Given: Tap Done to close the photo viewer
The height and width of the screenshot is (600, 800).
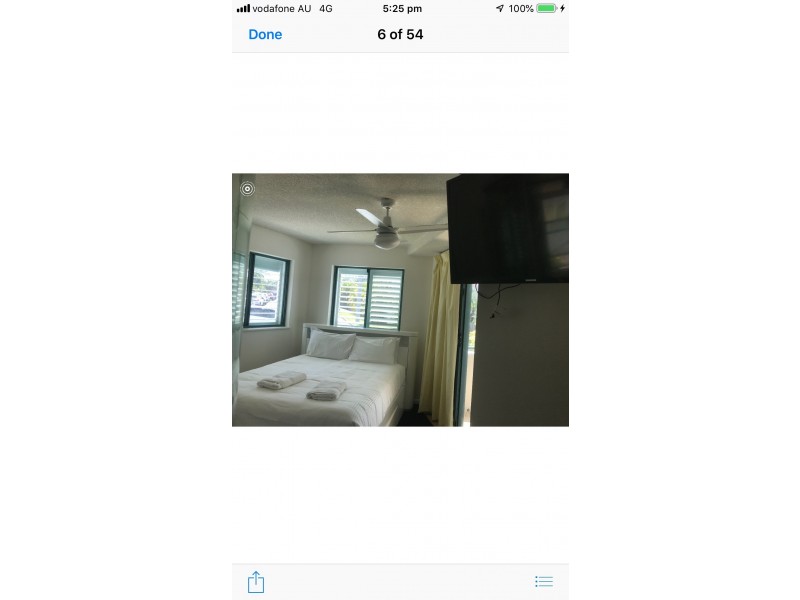Looking at the screenshot, I should (x=265, y=34).
